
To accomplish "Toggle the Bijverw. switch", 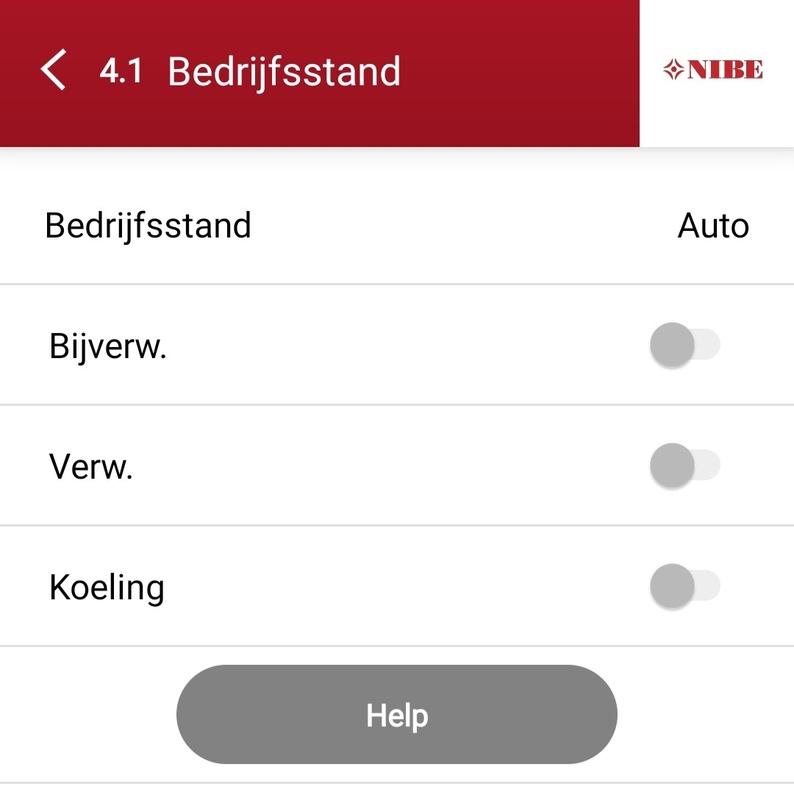I will (684, 346).
